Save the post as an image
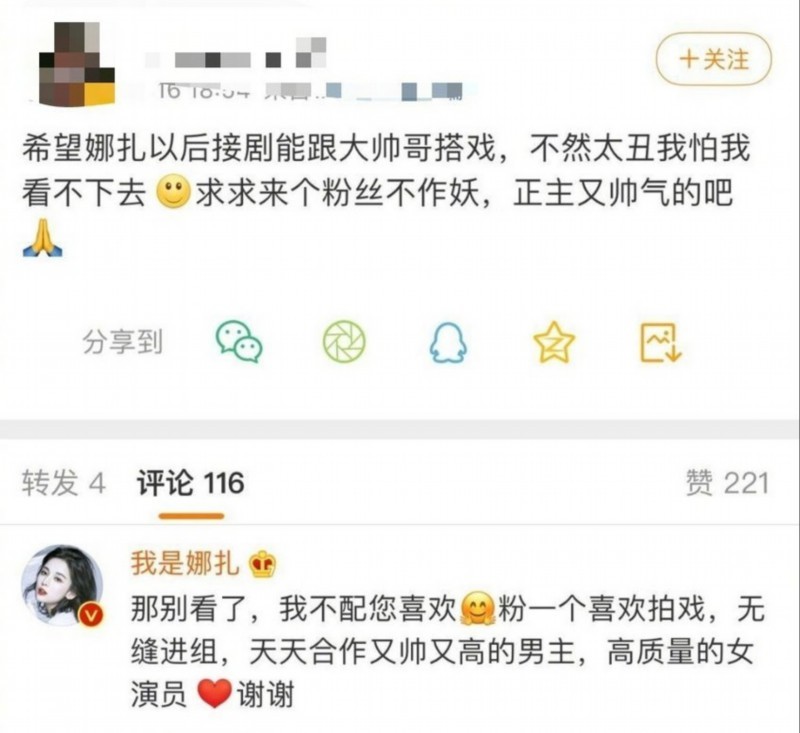 (x=661, y=342)
